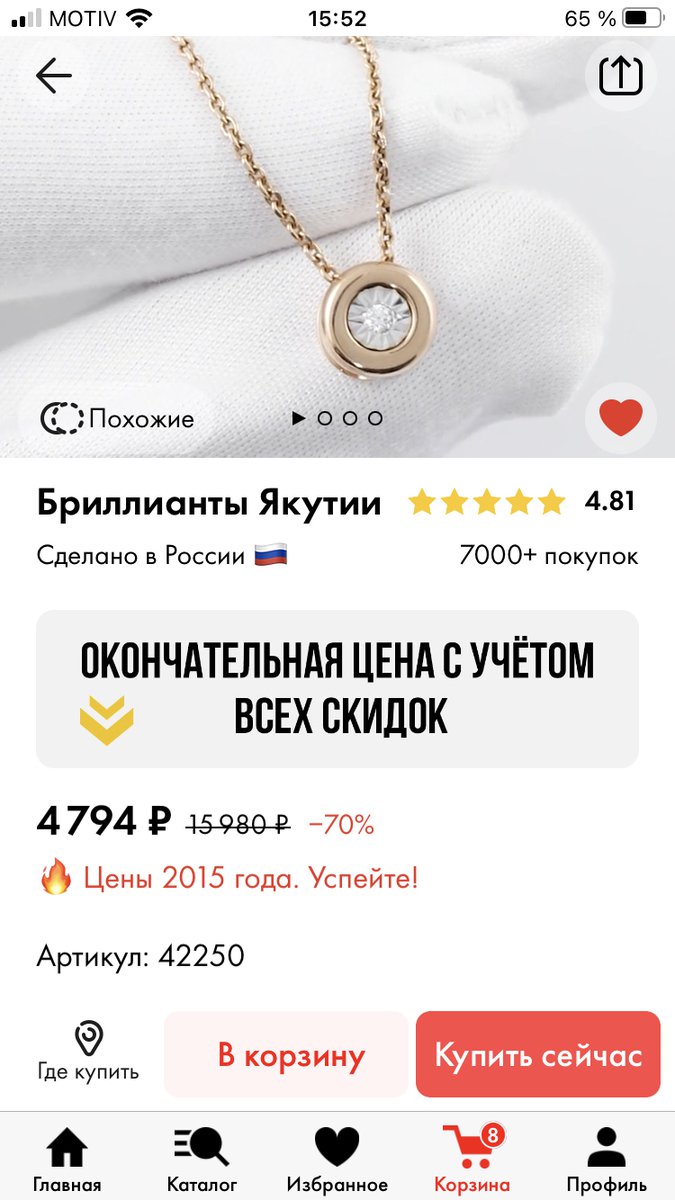Go to the Избранное tab
Viewport: 675px width, 1200px height.
(337, 1160)
